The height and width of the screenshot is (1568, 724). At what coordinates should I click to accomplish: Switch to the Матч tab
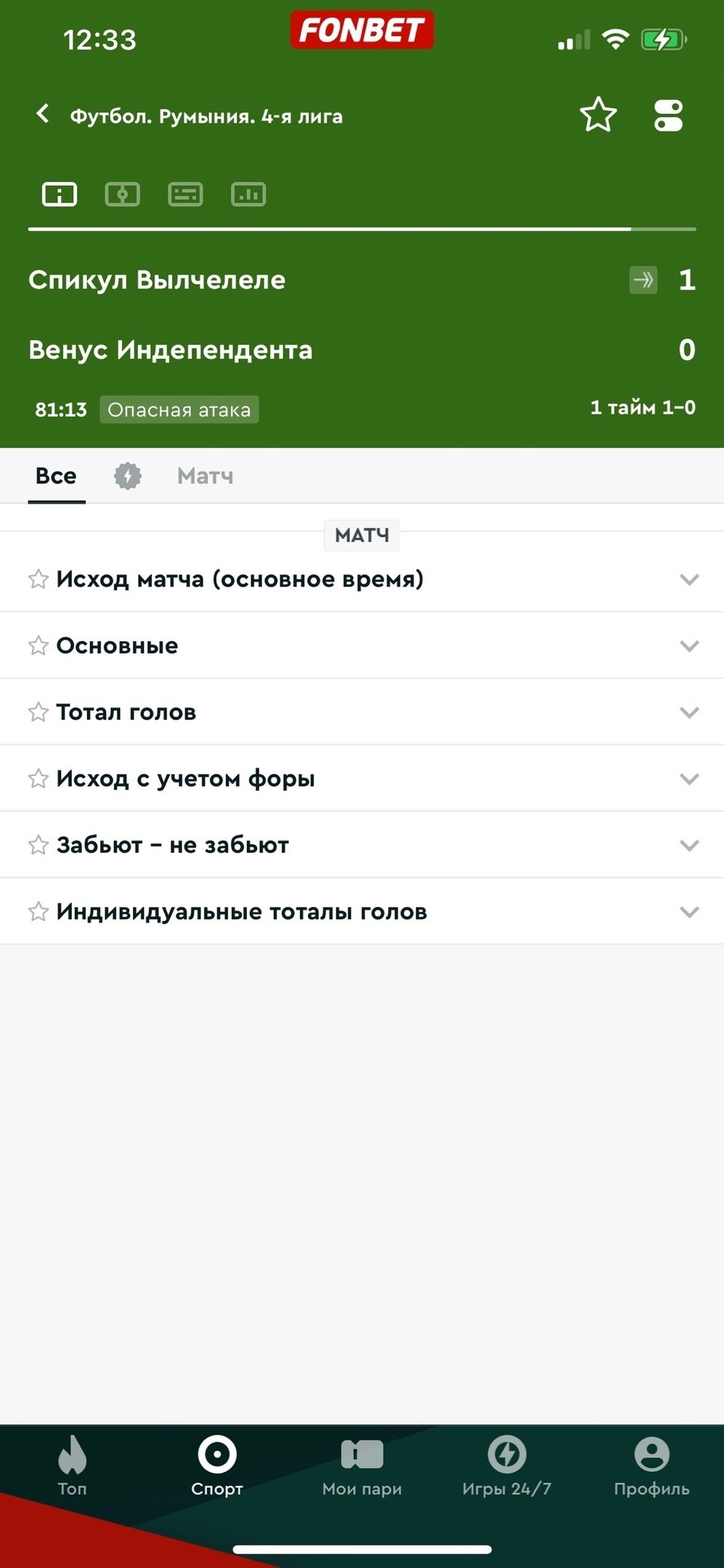pyautogui.click(x=206, y=476)
